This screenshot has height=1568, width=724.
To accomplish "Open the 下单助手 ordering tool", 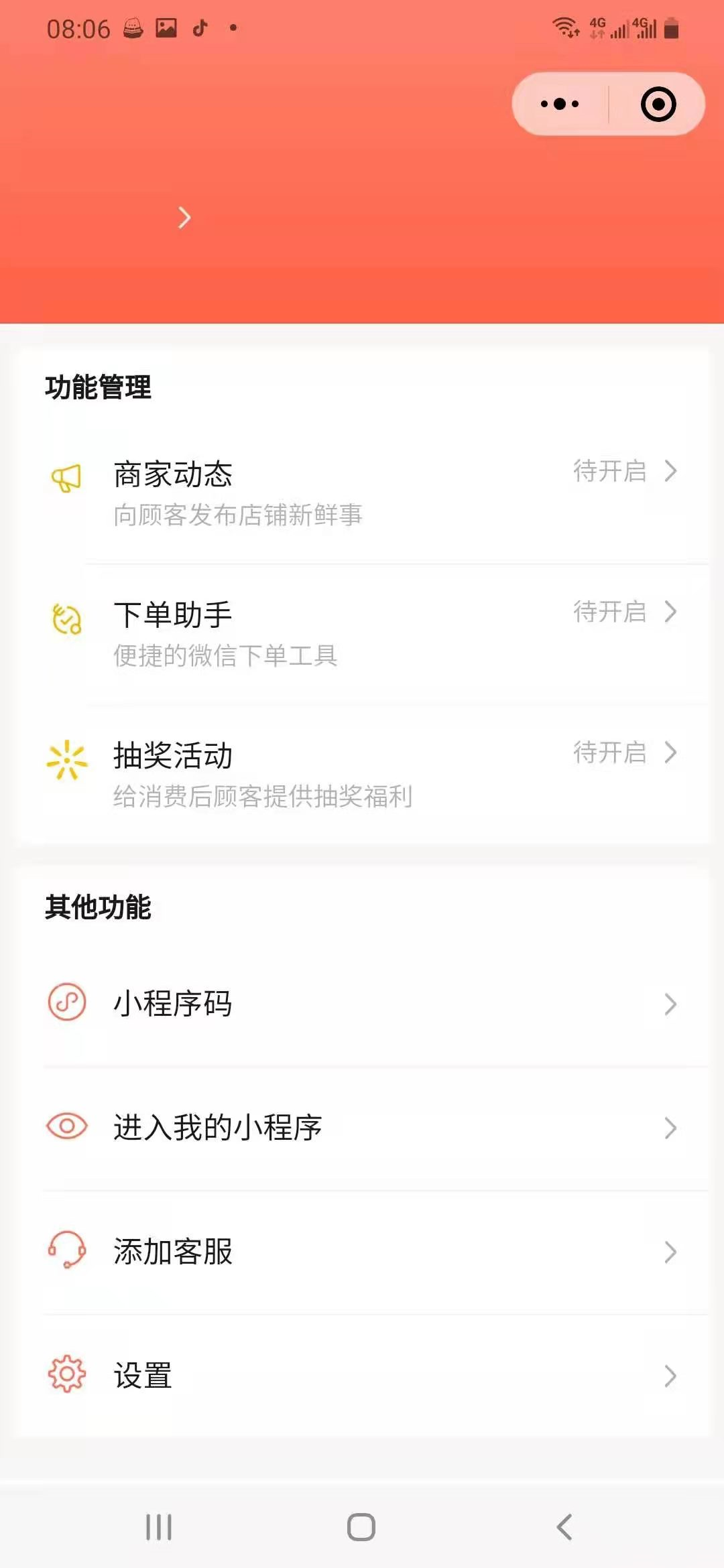I will (362, 634).
